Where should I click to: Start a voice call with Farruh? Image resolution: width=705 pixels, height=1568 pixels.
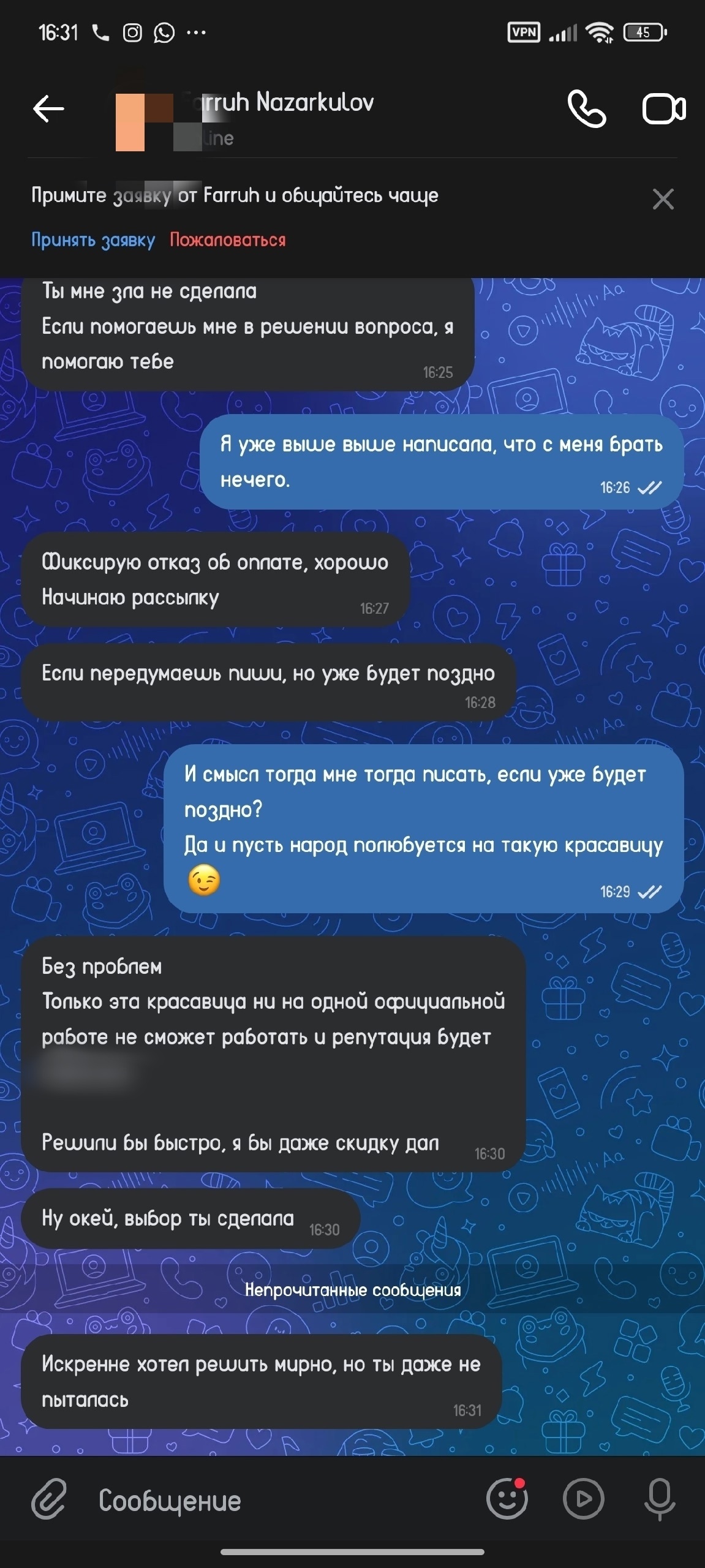[x=587, y=109]
